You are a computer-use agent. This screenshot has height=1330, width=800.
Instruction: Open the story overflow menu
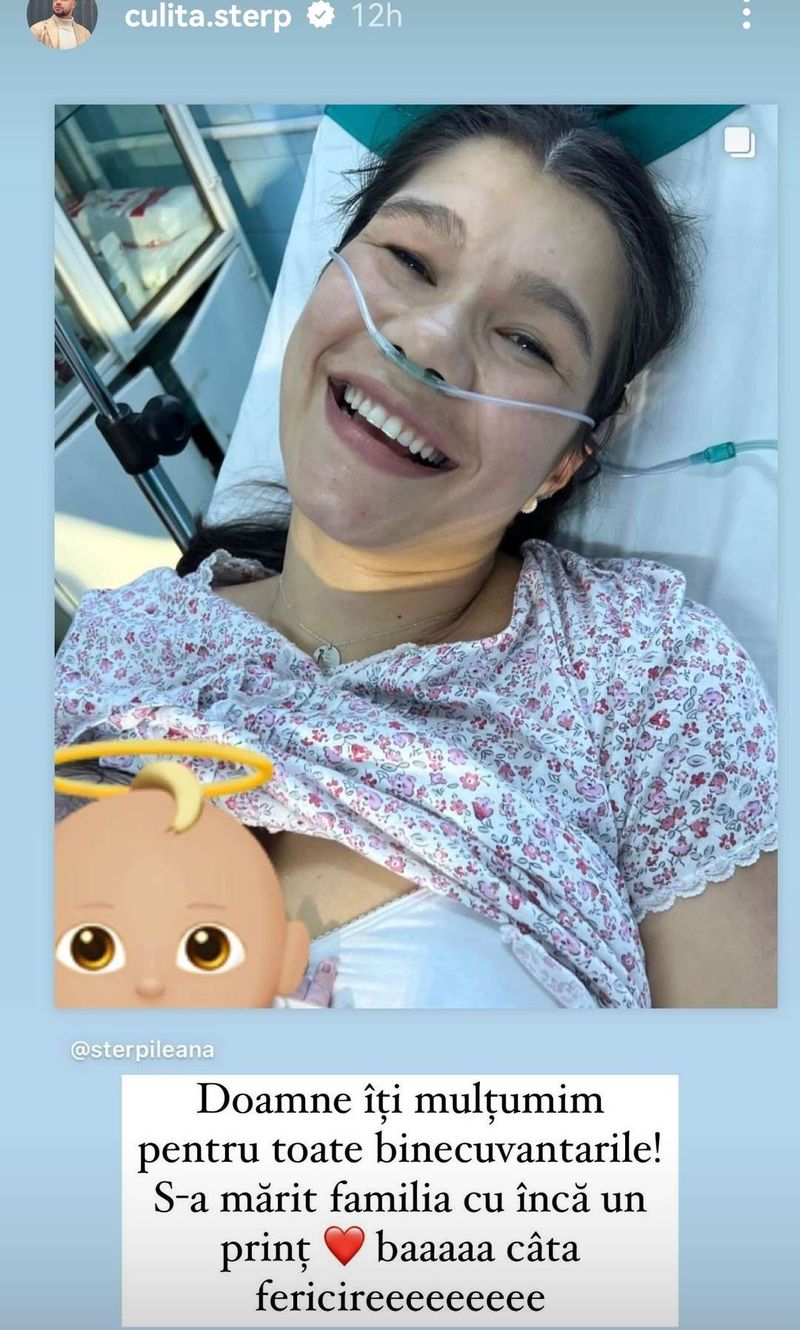pyautogui.click(x=745, y=16)
